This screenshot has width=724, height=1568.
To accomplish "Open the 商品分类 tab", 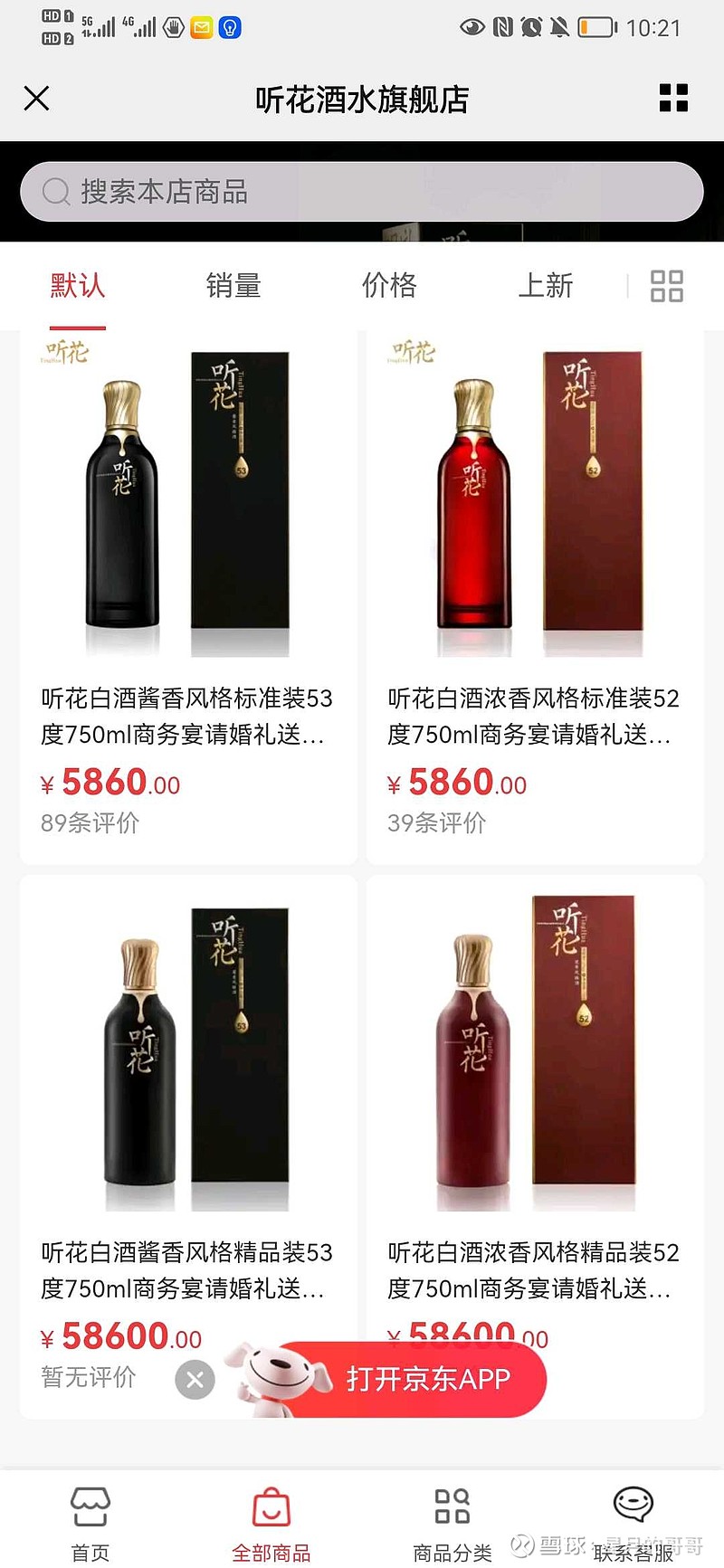I will tap(452, 1525).
